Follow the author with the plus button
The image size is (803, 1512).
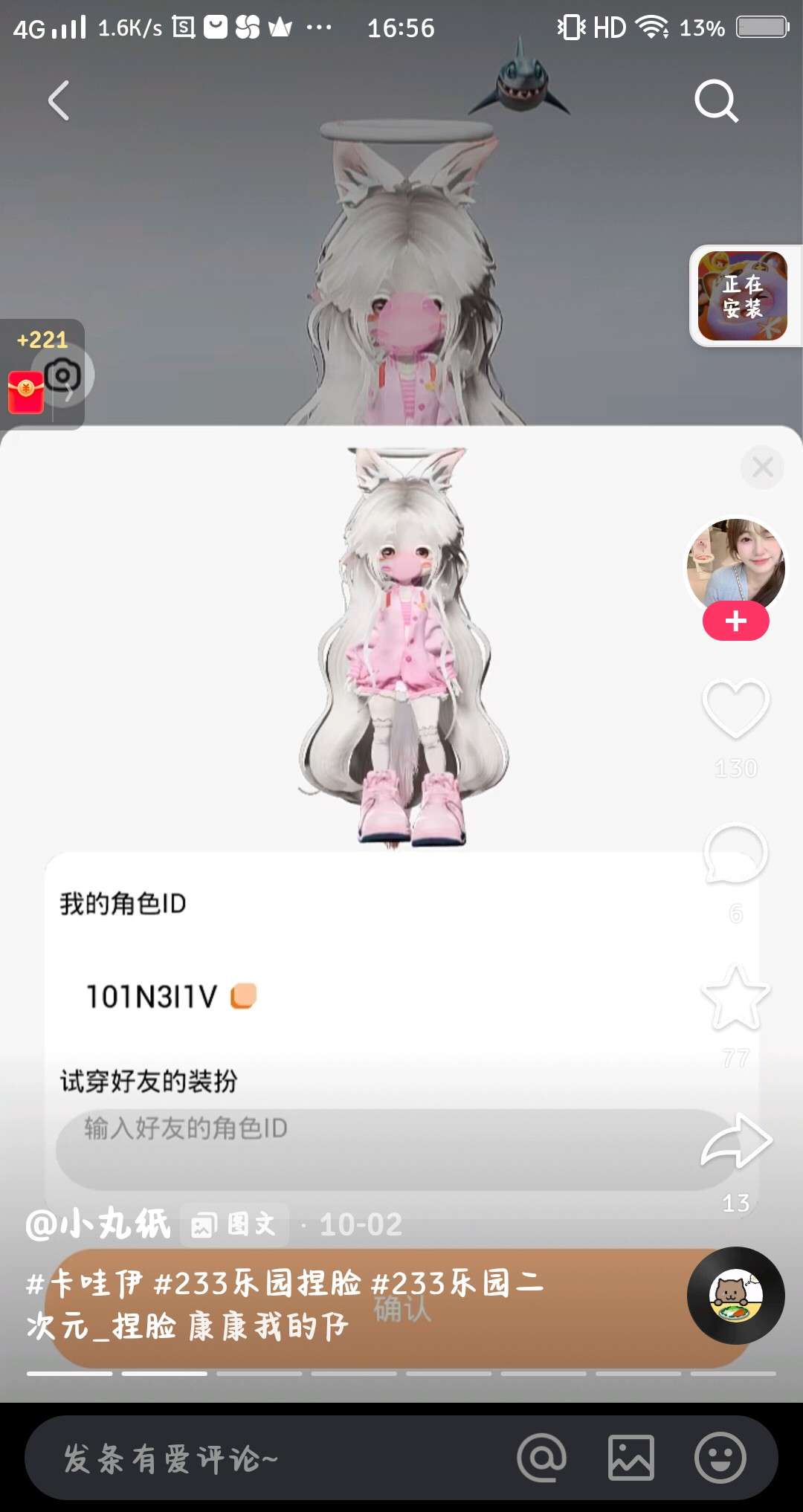tap(735, 621)
